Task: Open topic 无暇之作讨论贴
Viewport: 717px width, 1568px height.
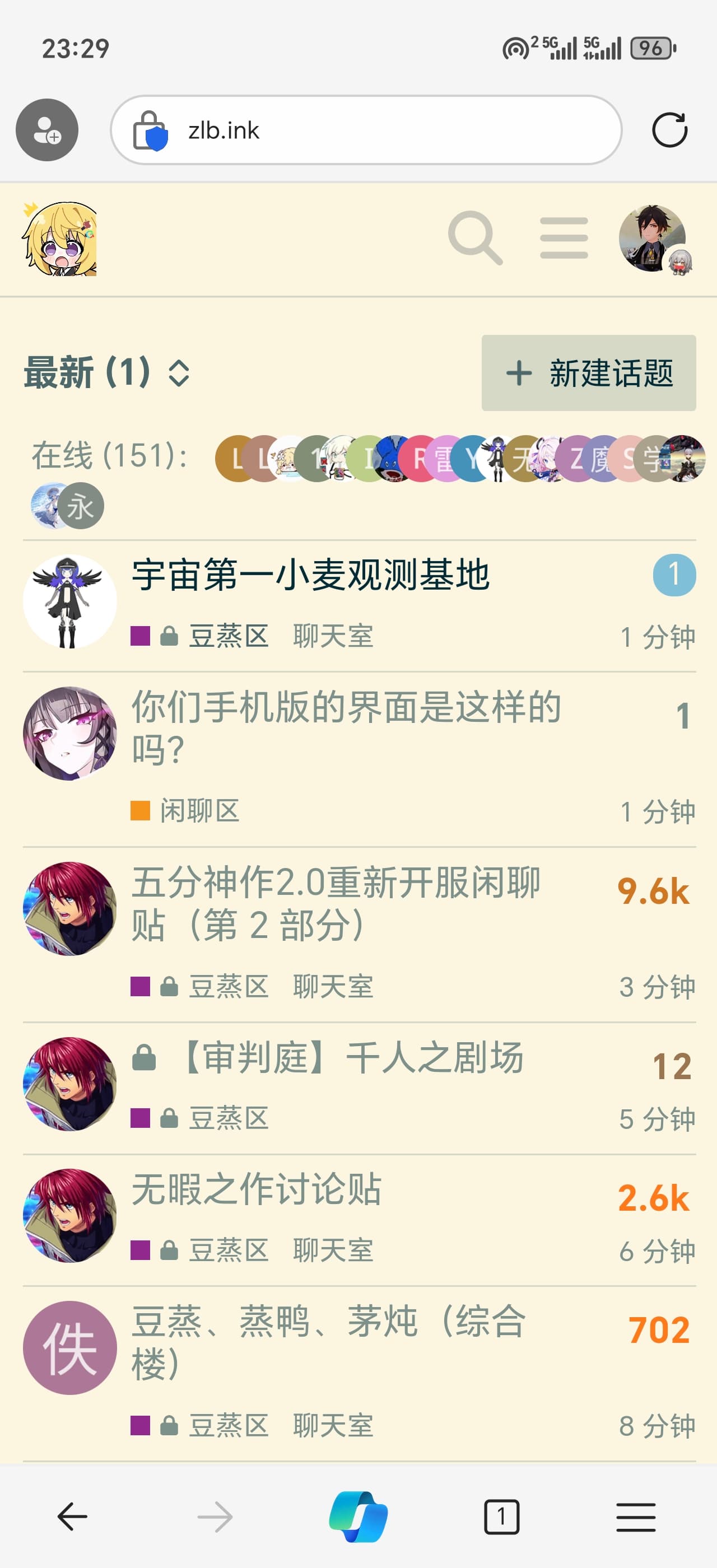Action: click(x=257, y=1189)
